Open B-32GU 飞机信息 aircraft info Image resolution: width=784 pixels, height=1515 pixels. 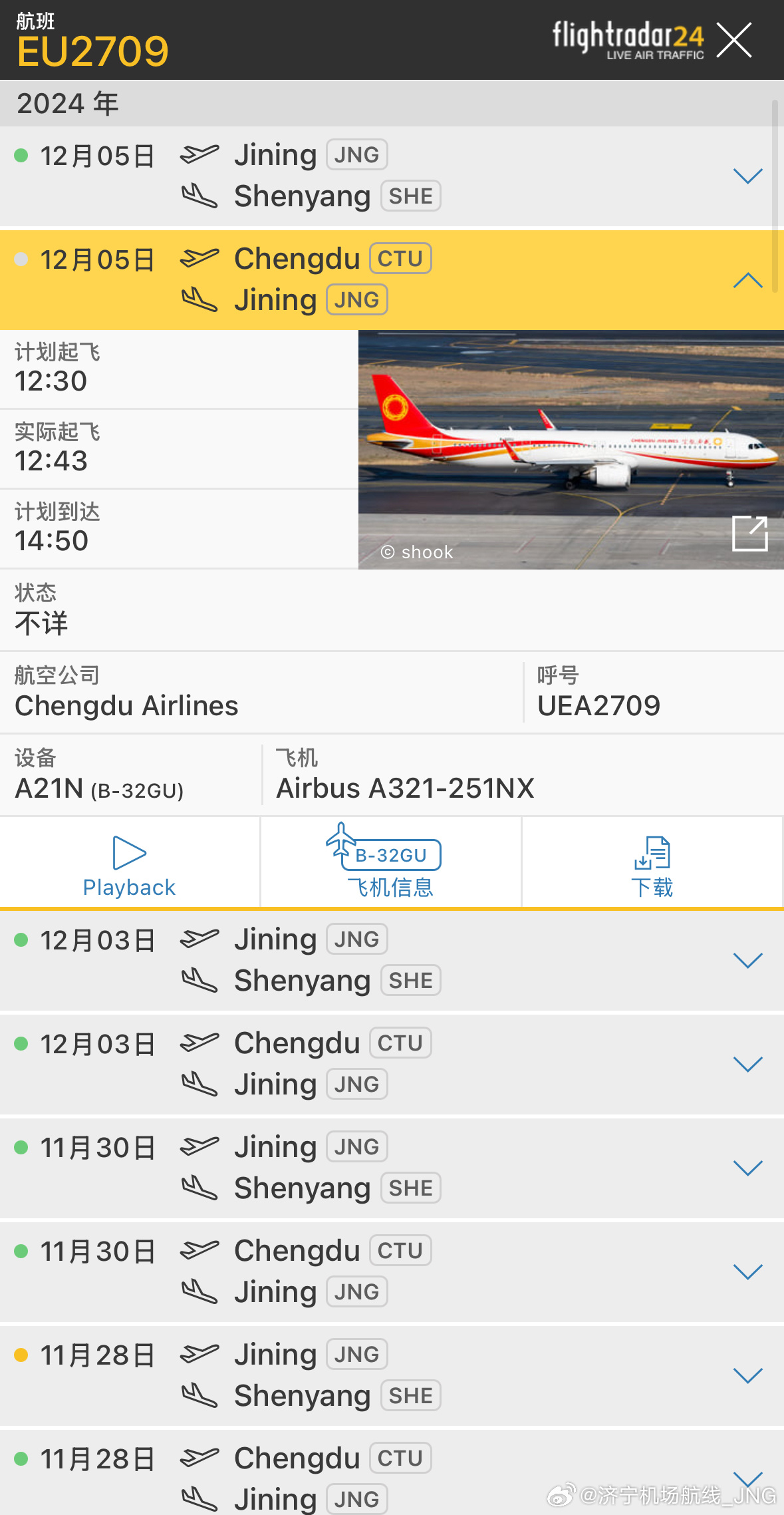pyautogui.click(x=390, y=864)
